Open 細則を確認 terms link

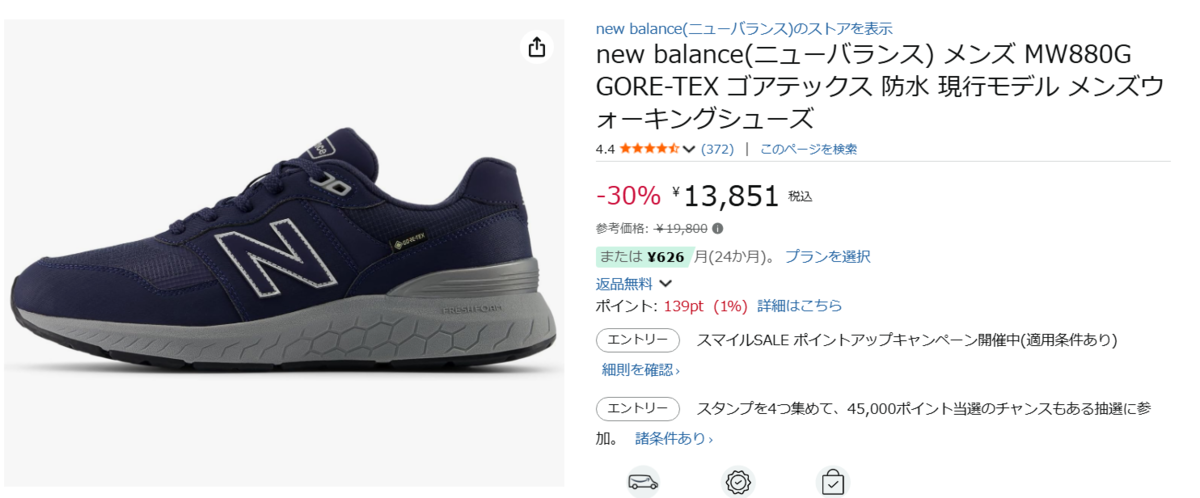click(x=640, y=370)
